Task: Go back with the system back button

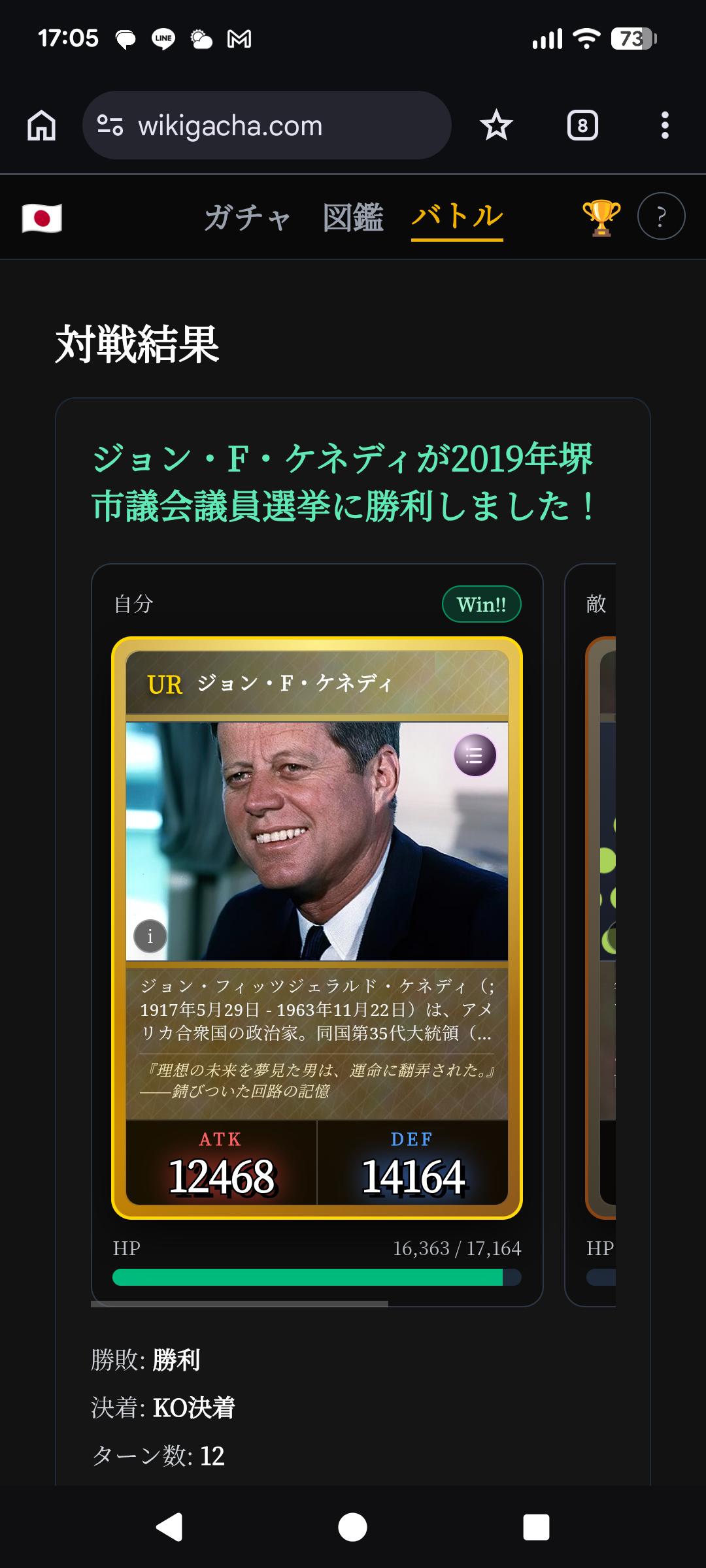Action: [169, 1527]
